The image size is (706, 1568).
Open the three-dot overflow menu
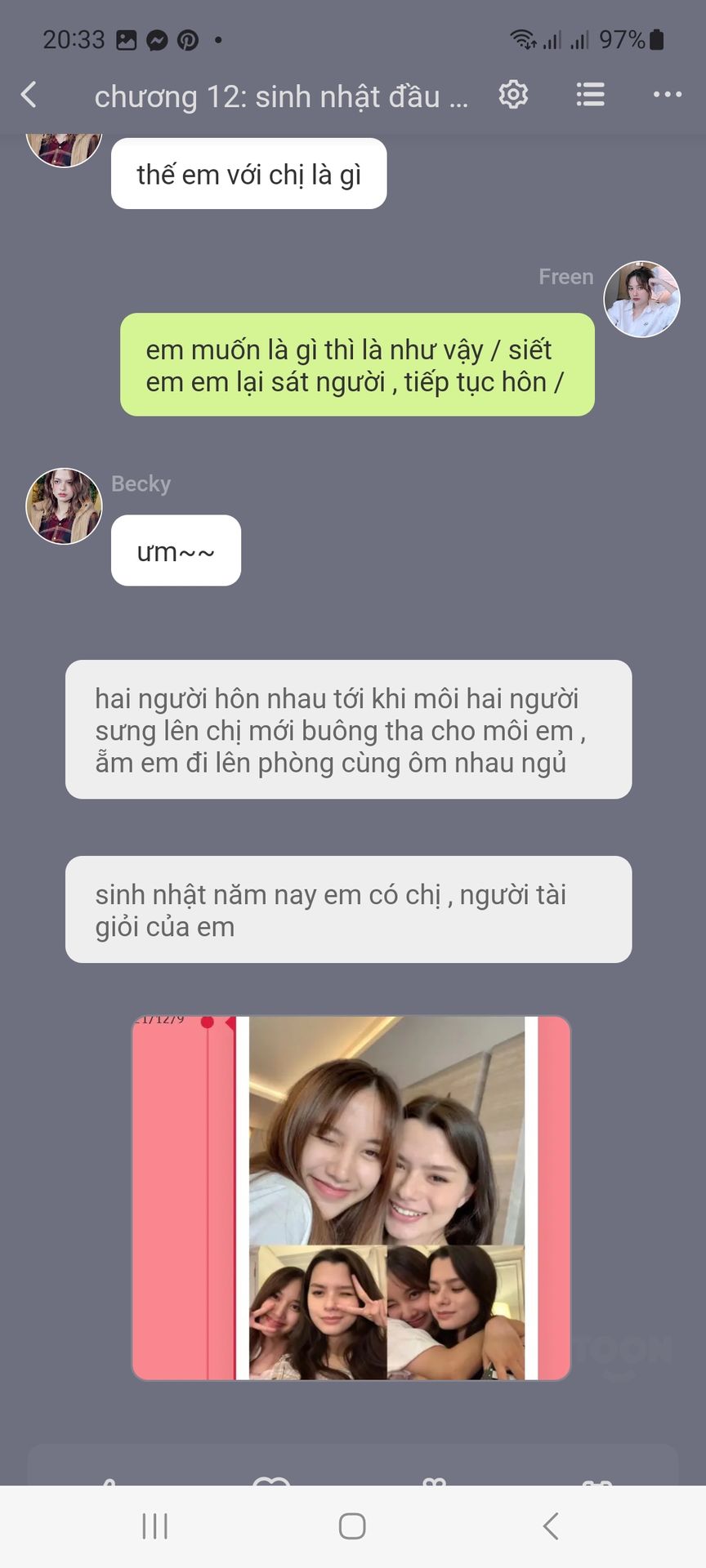click(x=667, y=95)
